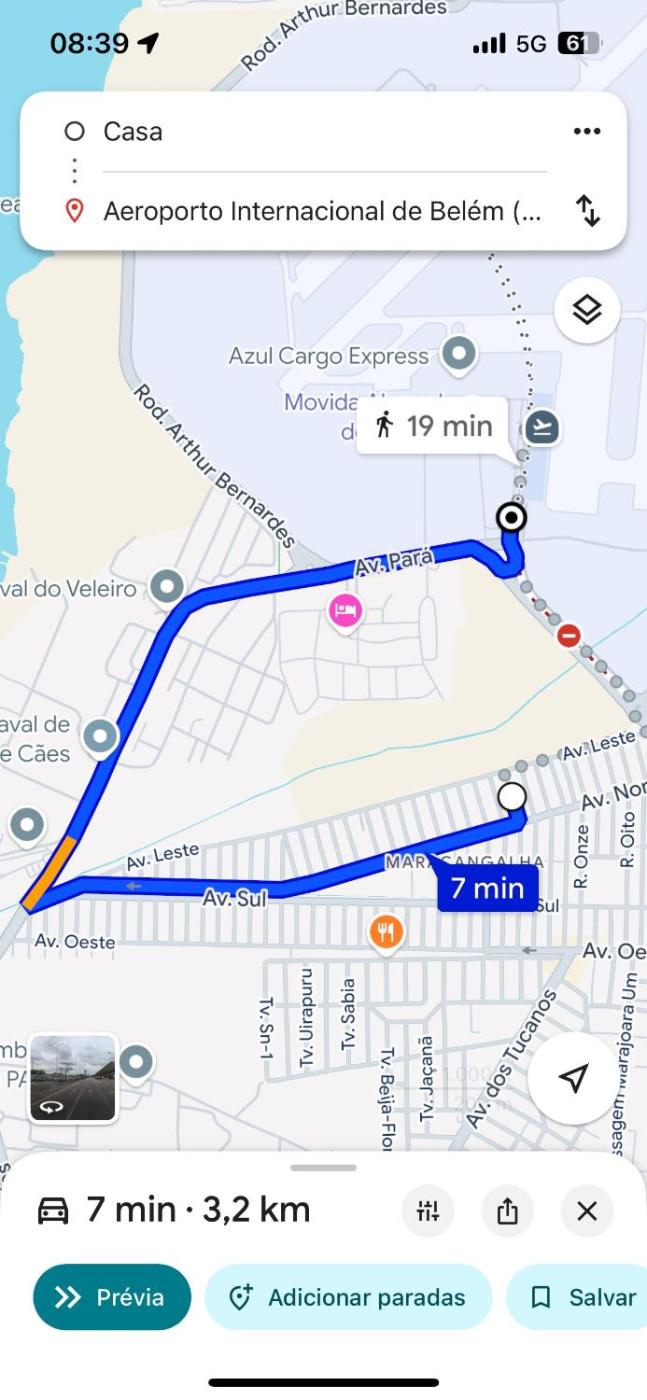Close the directions panel

point(587,1212)
